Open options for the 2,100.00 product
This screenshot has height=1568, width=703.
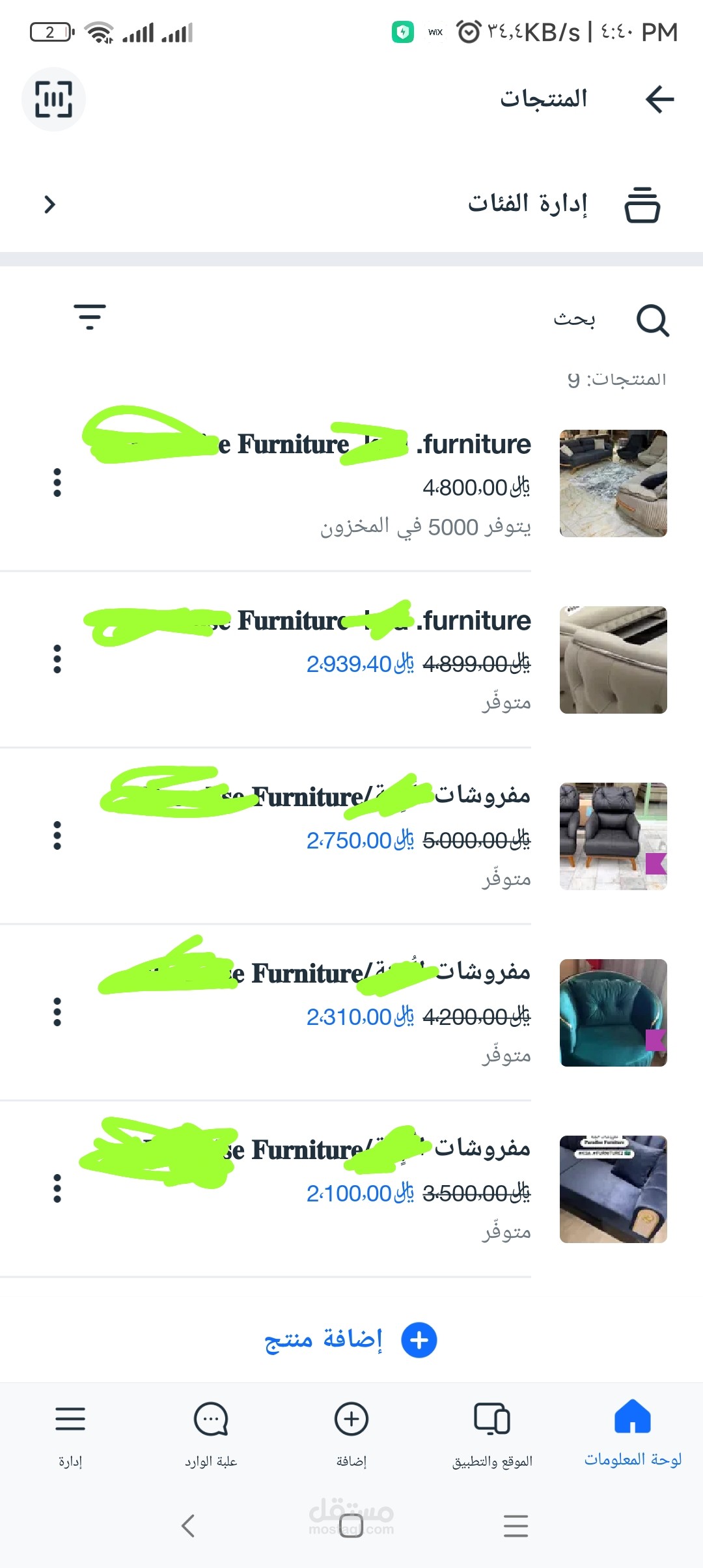click(x=57, y=1188)
